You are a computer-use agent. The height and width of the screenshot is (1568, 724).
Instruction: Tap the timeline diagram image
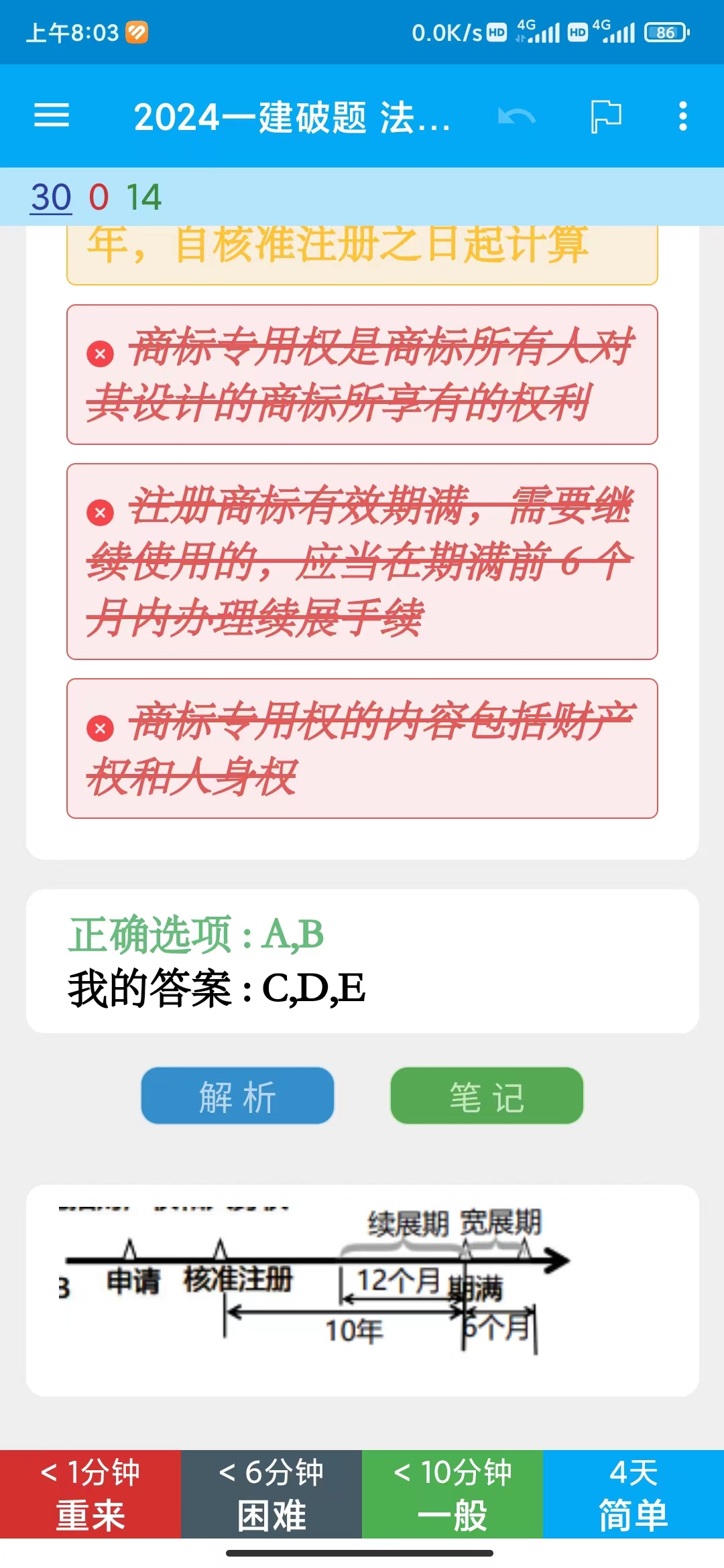[315, 1280]
